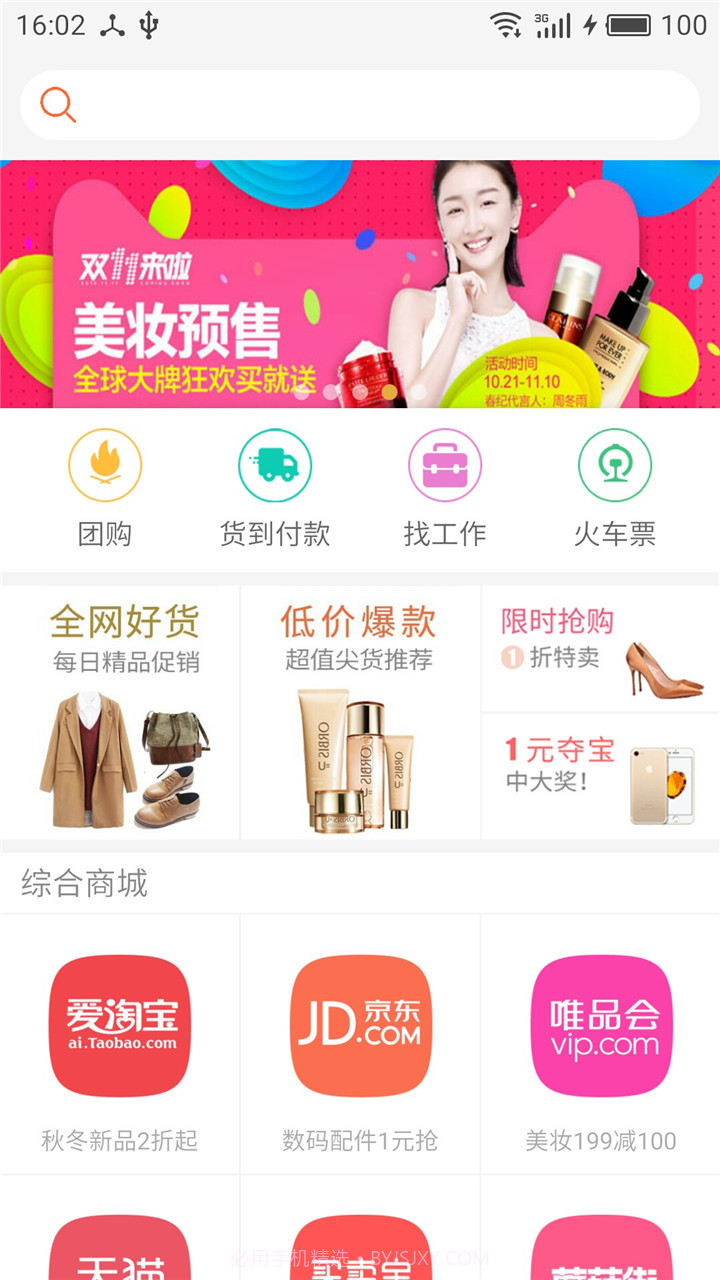Image resolution: width=720 pixels, height=1280 pixels.
Task: Open the 爱淘宝 ai.taobao.com store icon
Action: click(x=120, y=1025)
